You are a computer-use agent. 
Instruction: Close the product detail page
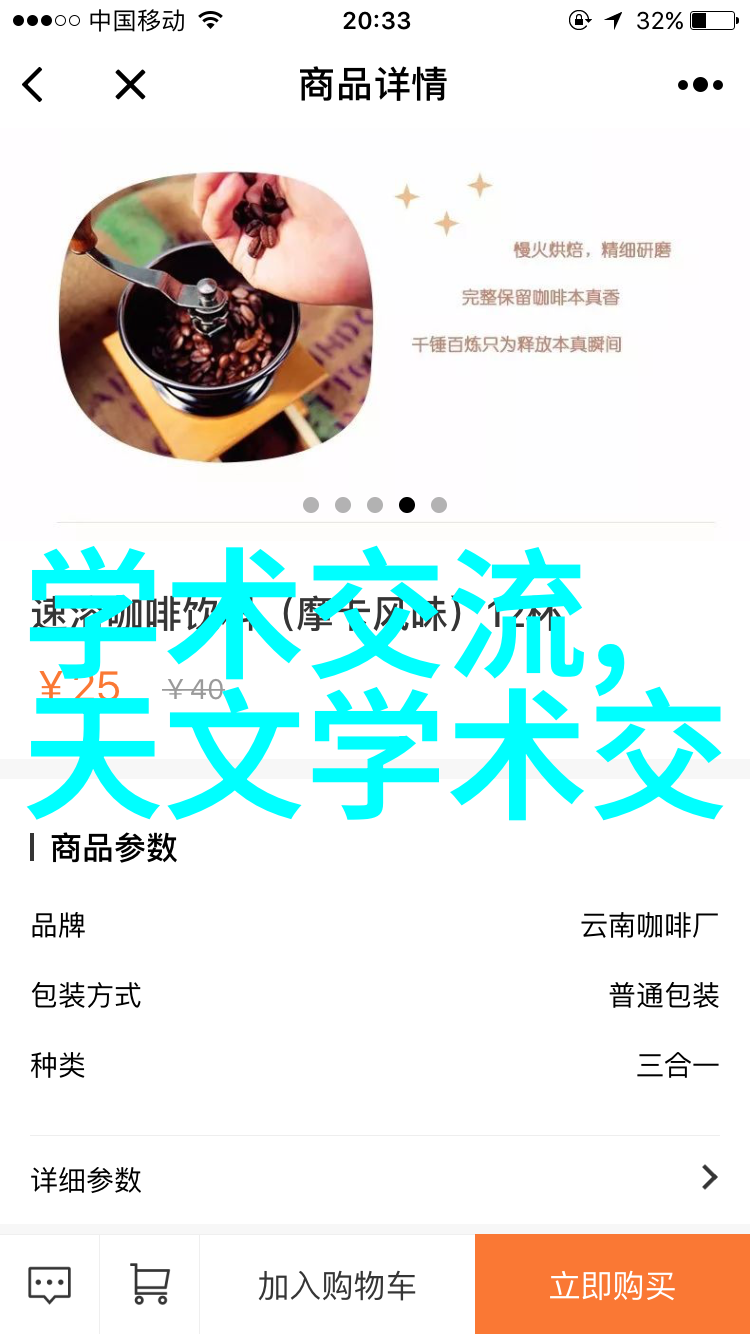pos(130,85)
